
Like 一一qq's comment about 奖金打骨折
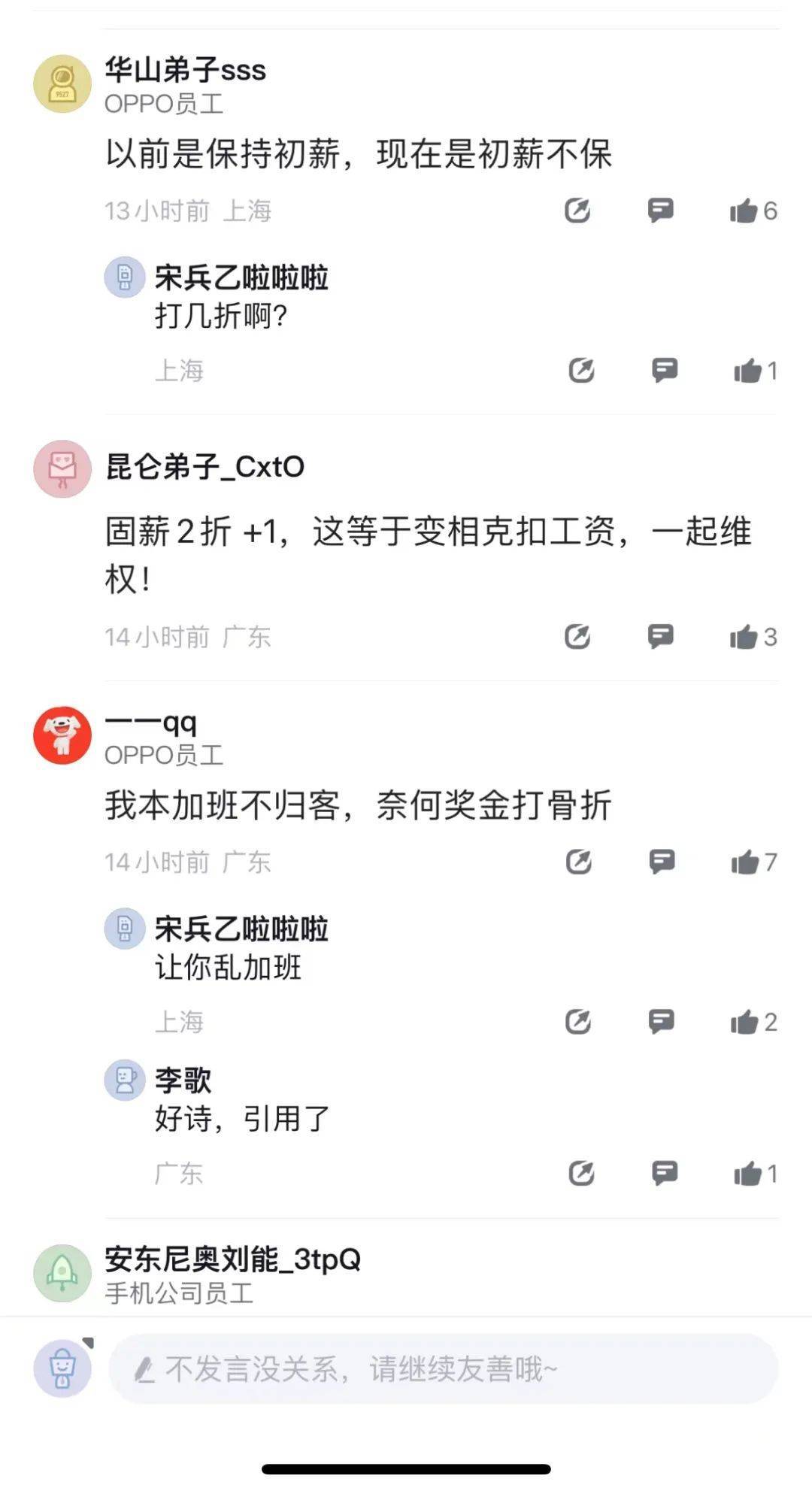click(744, 862)
